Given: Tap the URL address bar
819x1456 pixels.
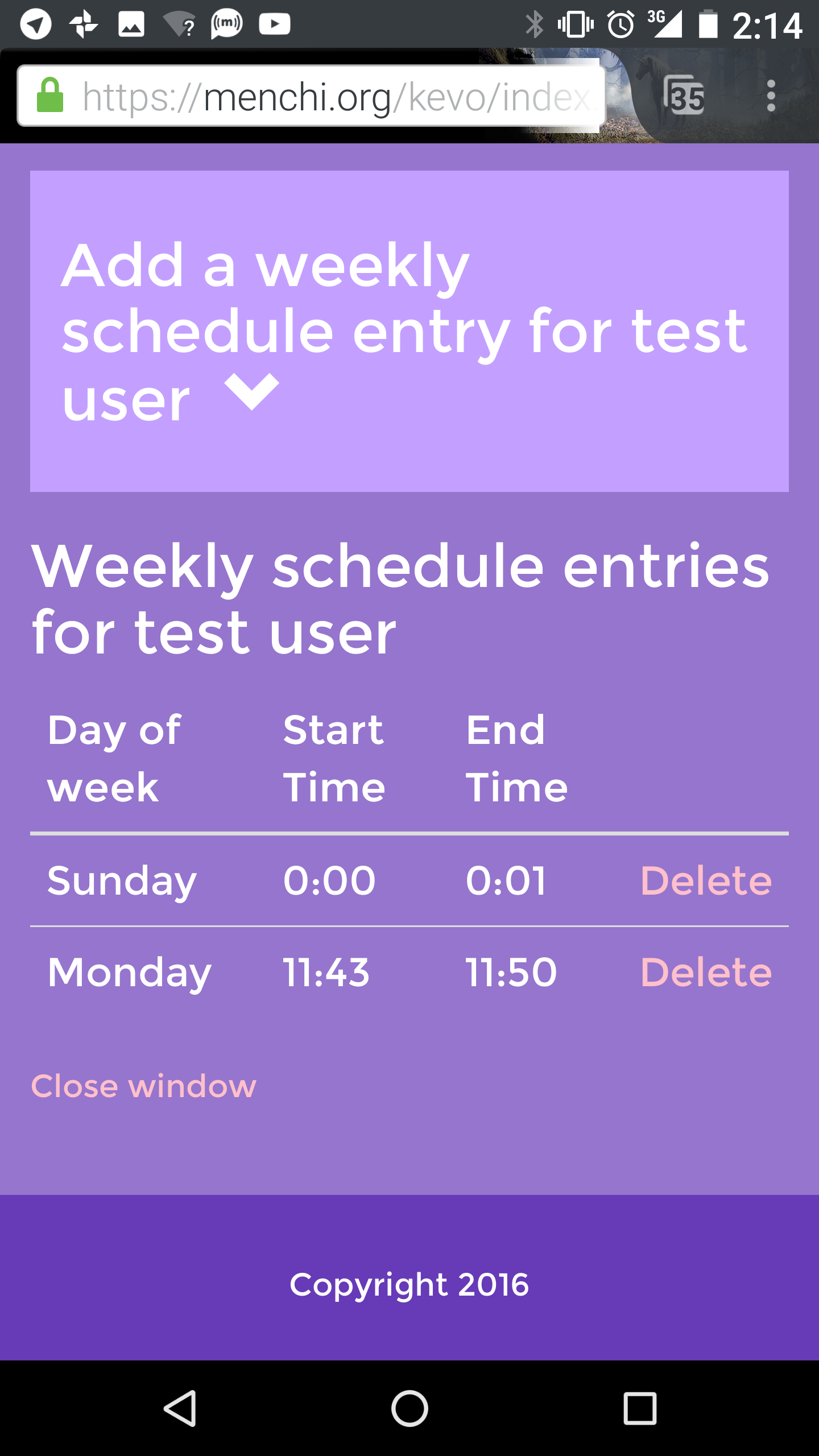Looking at the screenshot, I should pos(336,97).
